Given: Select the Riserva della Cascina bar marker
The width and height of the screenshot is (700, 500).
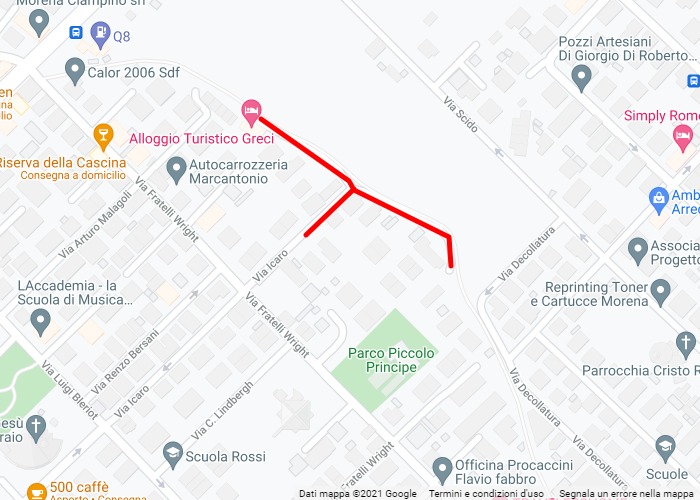Looking at the screenshot, I should (102, 135).
